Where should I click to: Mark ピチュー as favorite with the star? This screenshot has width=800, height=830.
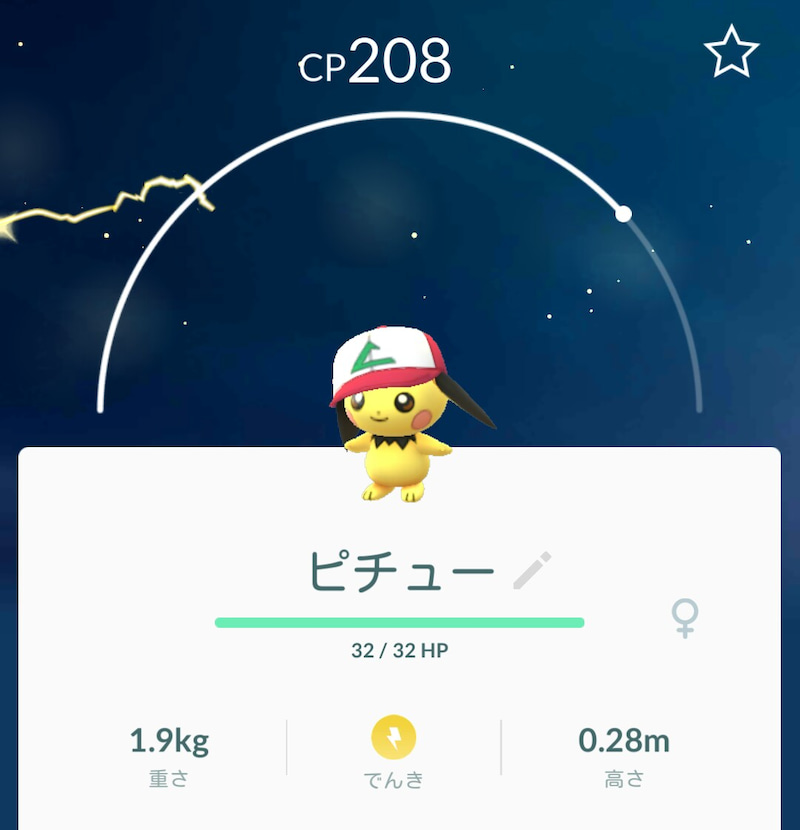tap(731, 53)
